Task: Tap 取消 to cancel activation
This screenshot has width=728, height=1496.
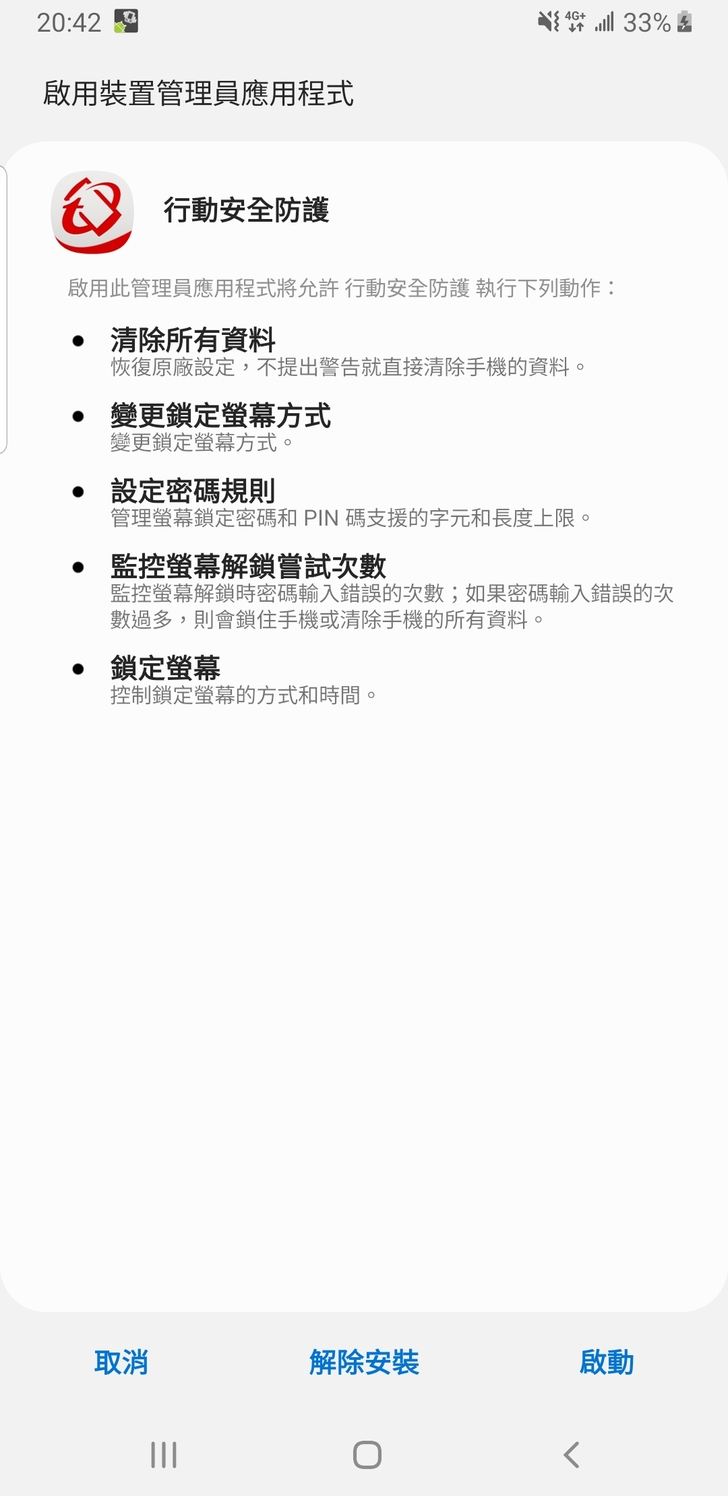Action: click(121, 1362)
